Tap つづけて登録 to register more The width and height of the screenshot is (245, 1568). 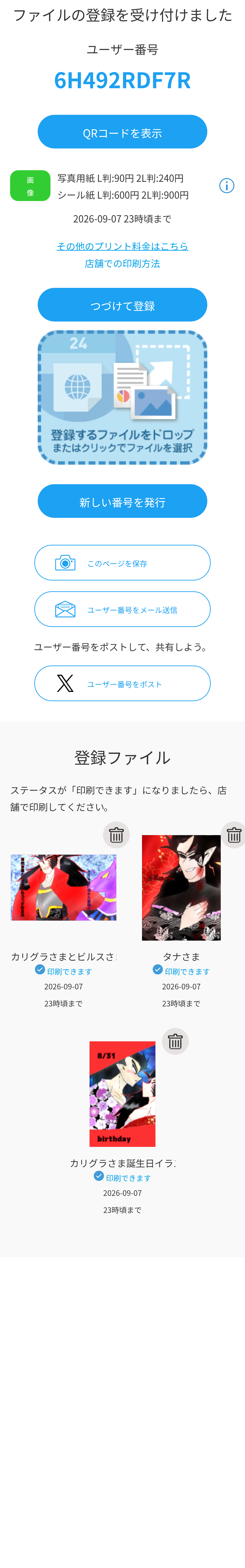click(122, 305)
